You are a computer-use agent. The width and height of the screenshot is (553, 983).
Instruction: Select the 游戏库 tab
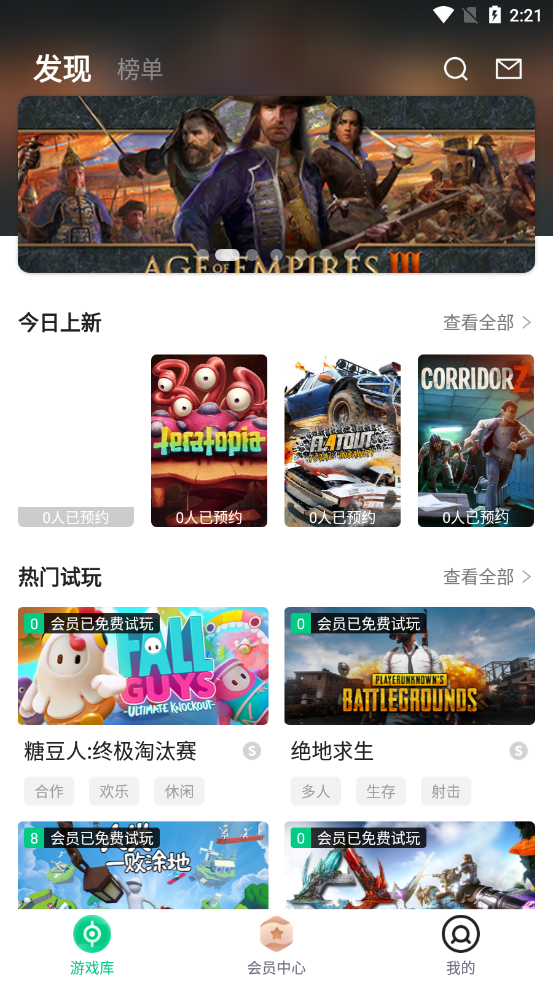point(92,945)
